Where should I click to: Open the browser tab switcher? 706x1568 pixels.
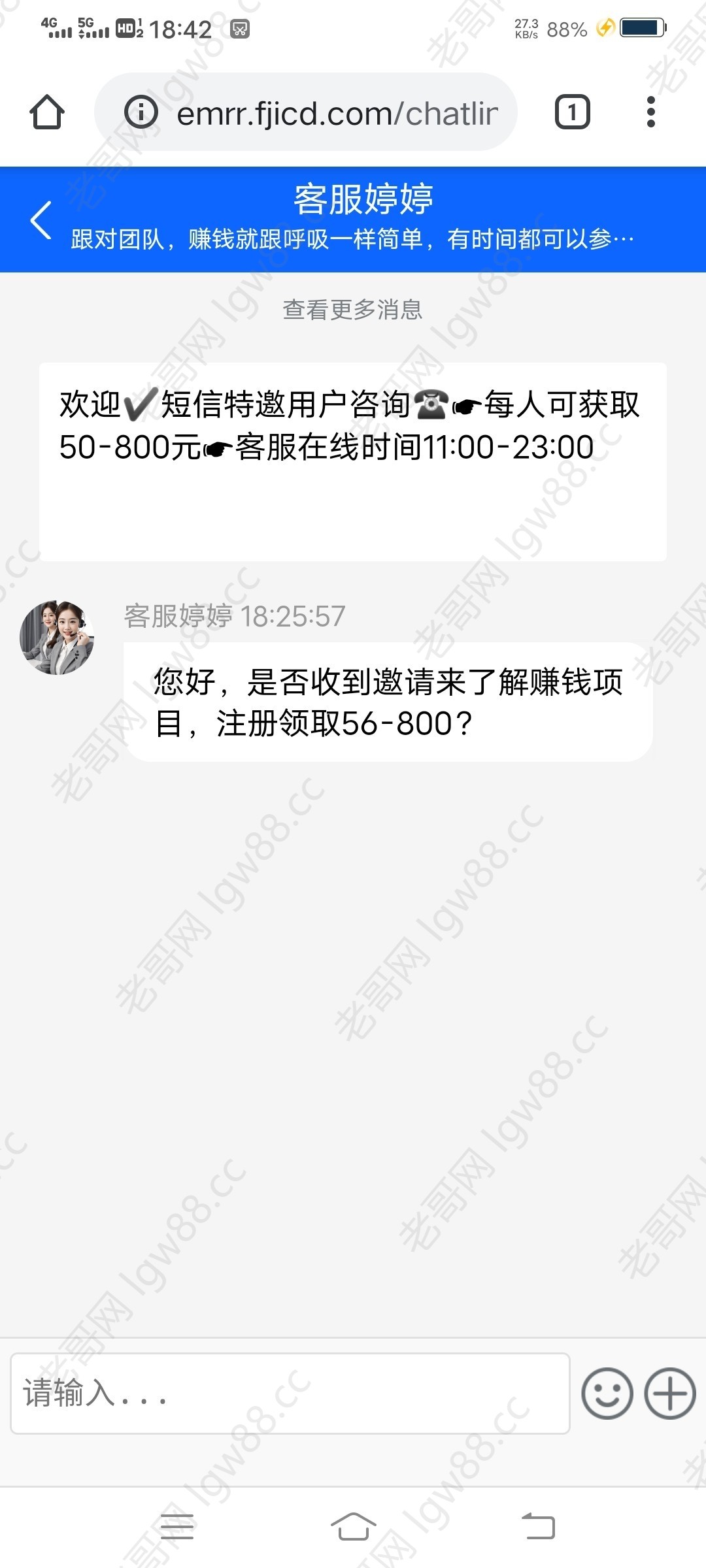(572, 112)
